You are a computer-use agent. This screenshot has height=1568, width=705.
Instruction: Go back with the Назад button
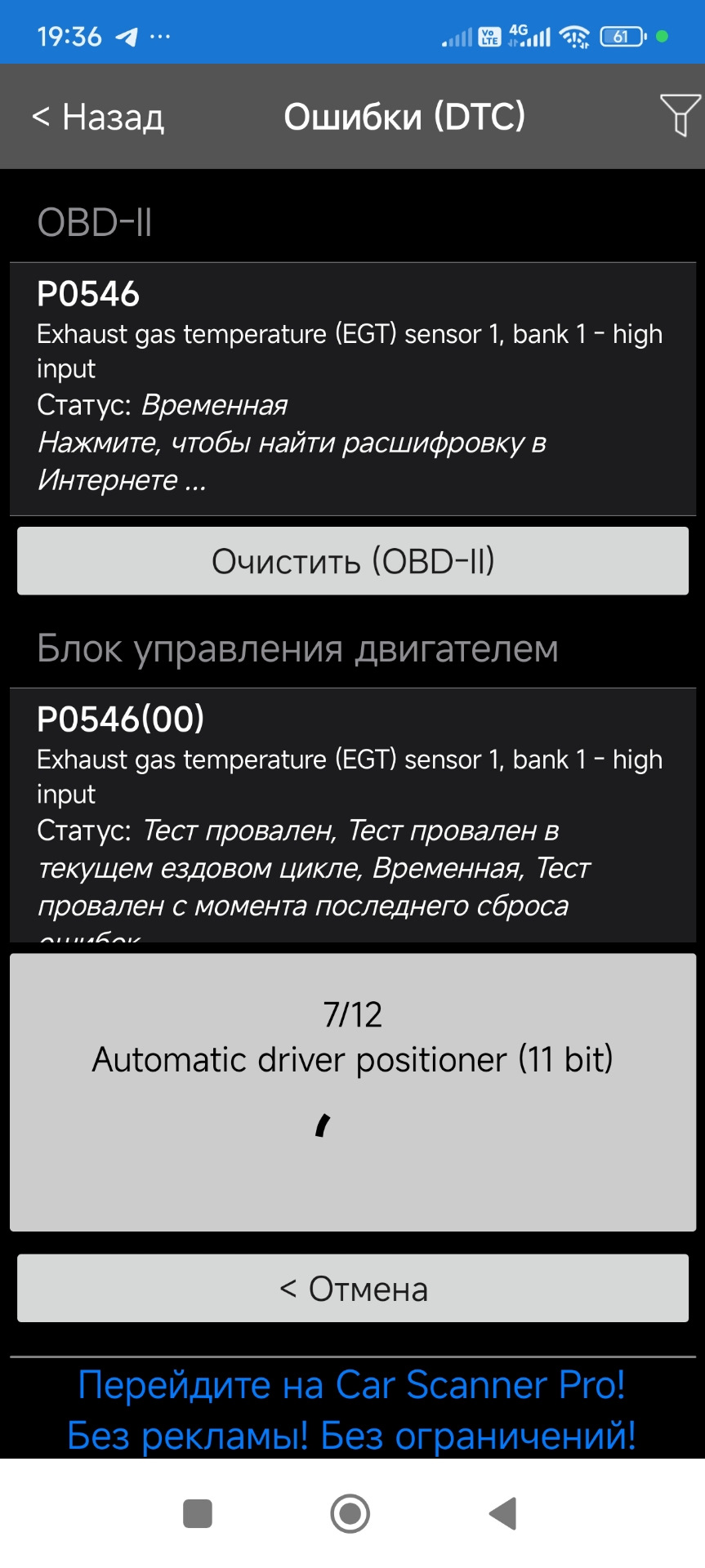click(98, 117)
